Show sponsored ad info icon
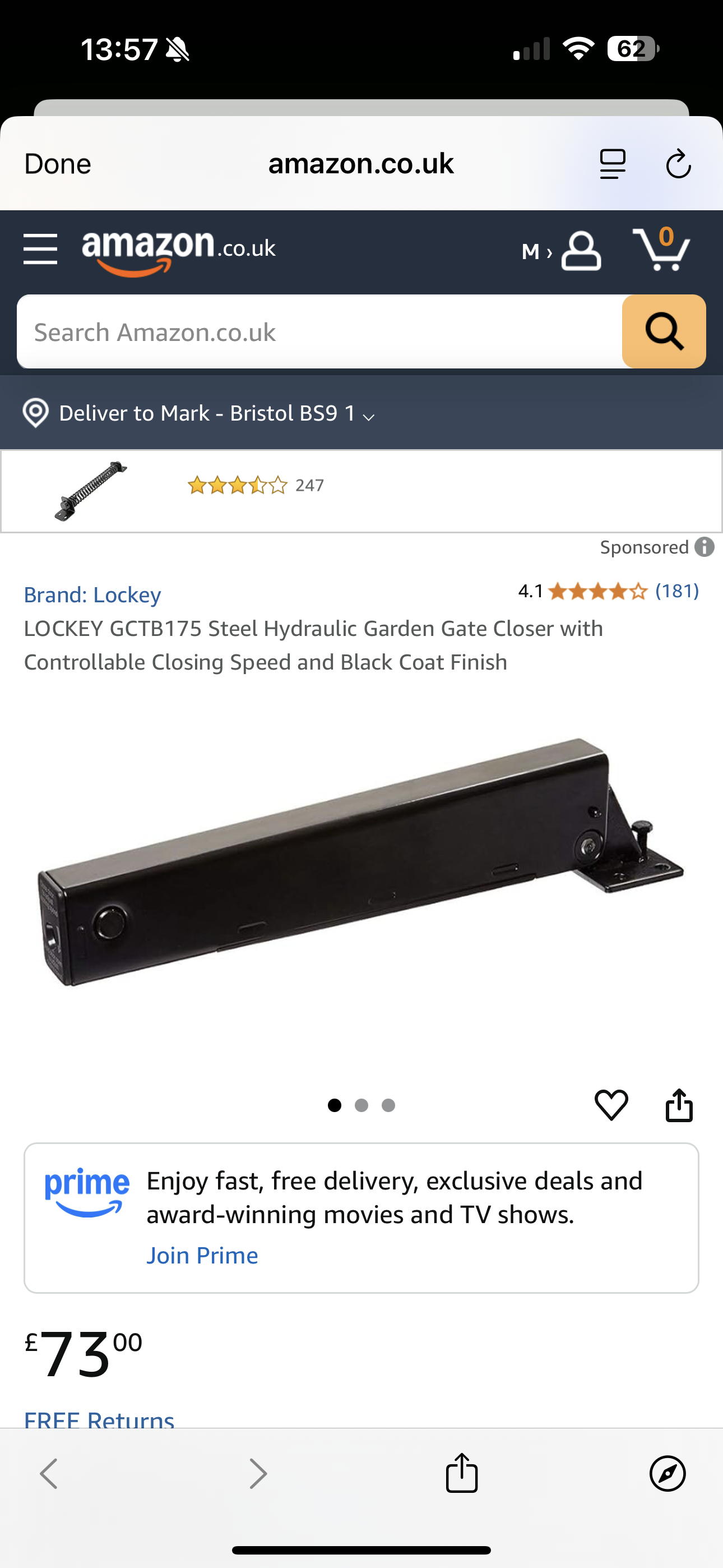Image resolution: width=723 pixels, height=1568 pixels. coord(704,547)
